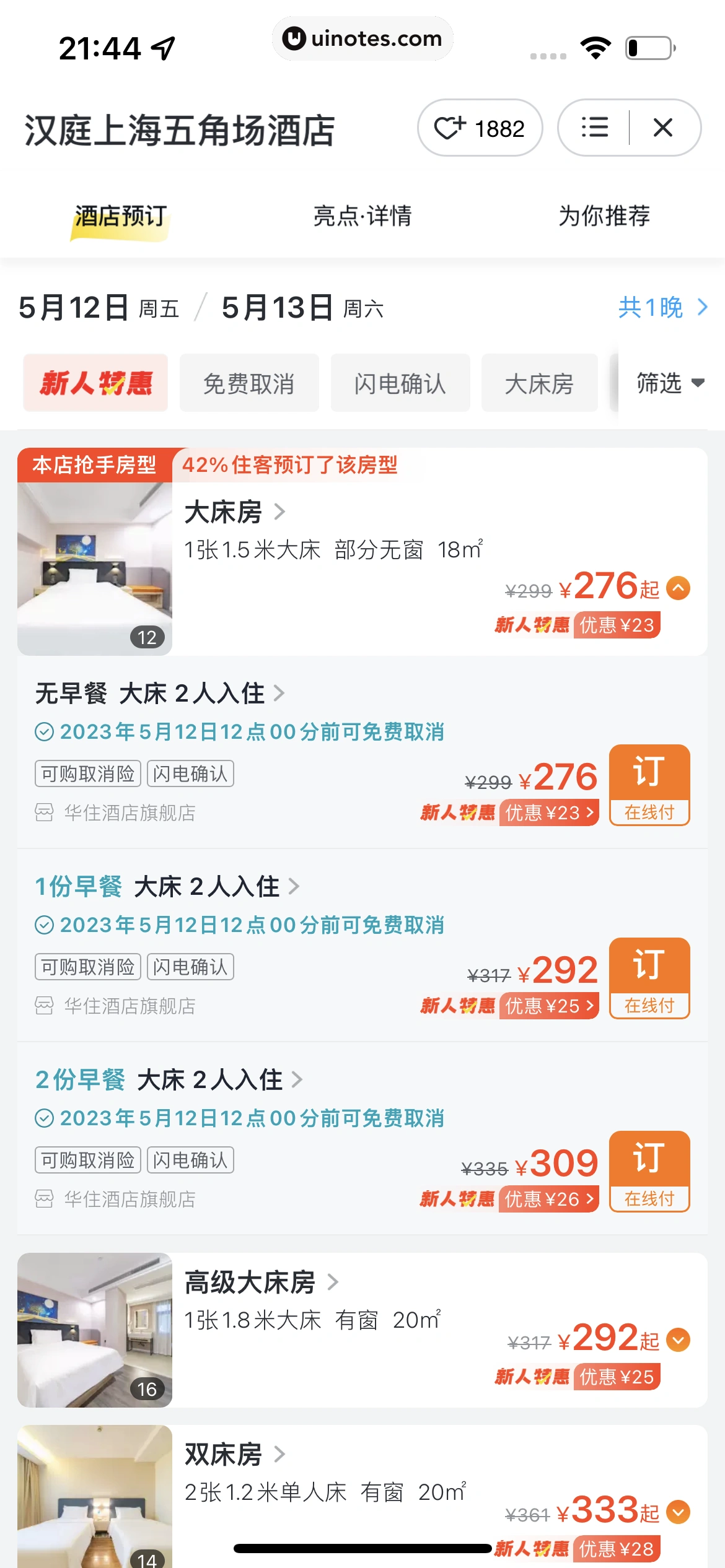Open the 筛选 dropdown
725x1568 pixels.
pos(670,383)
